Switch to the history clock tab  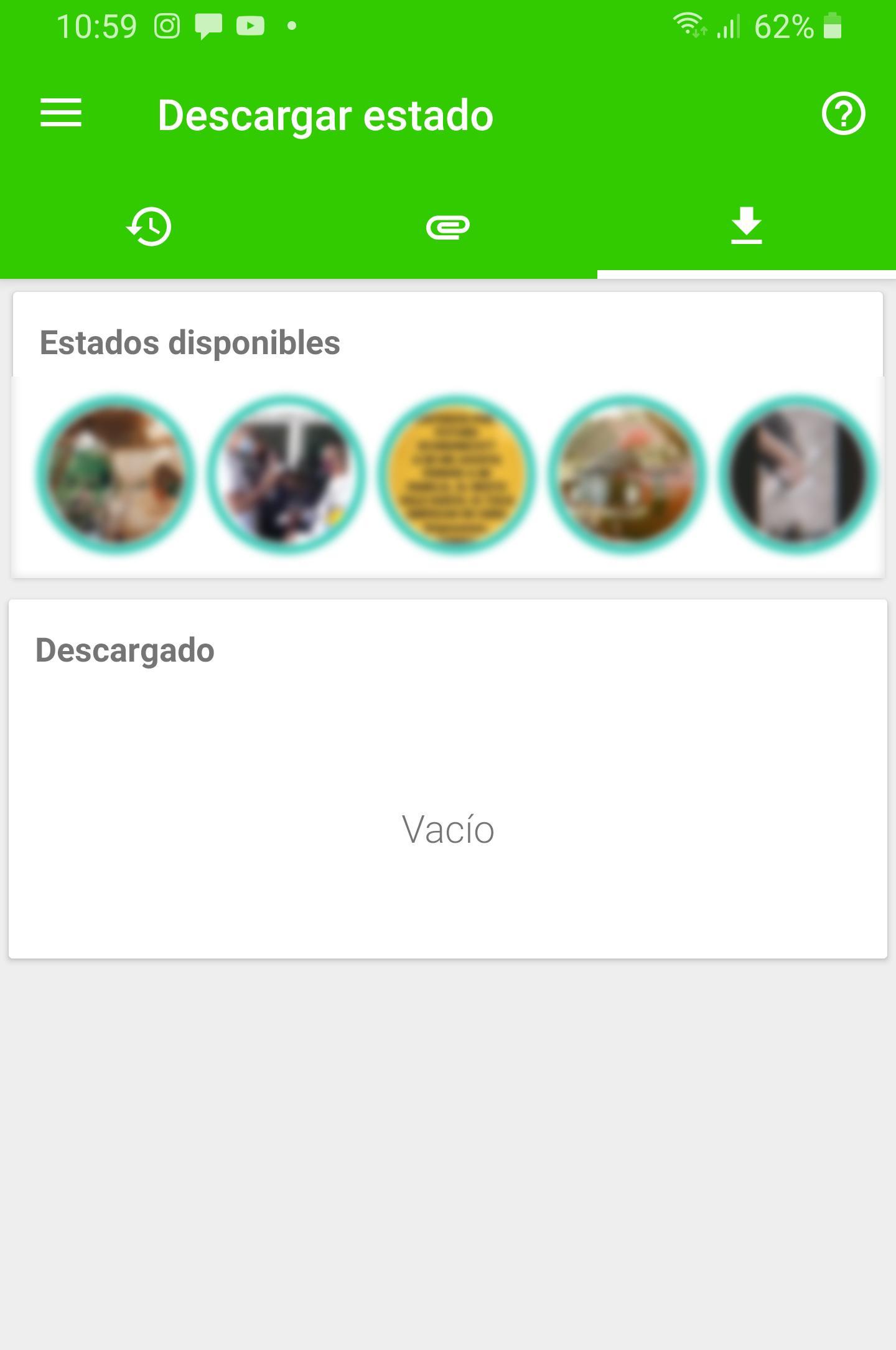pyautogui.click(x=149, y=227)
